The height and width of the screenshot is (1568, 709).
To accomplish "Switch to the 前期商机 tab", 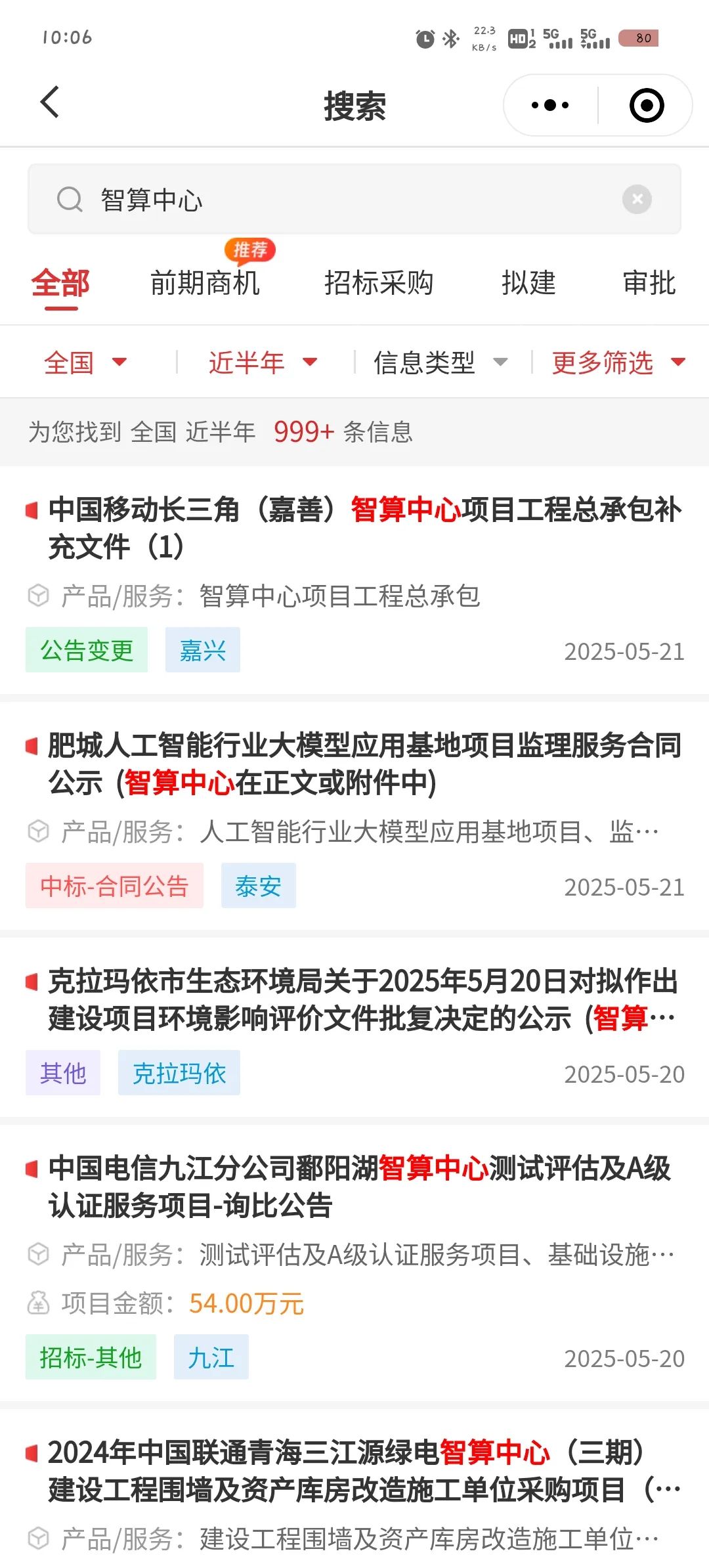I will (x=205, y=283).
